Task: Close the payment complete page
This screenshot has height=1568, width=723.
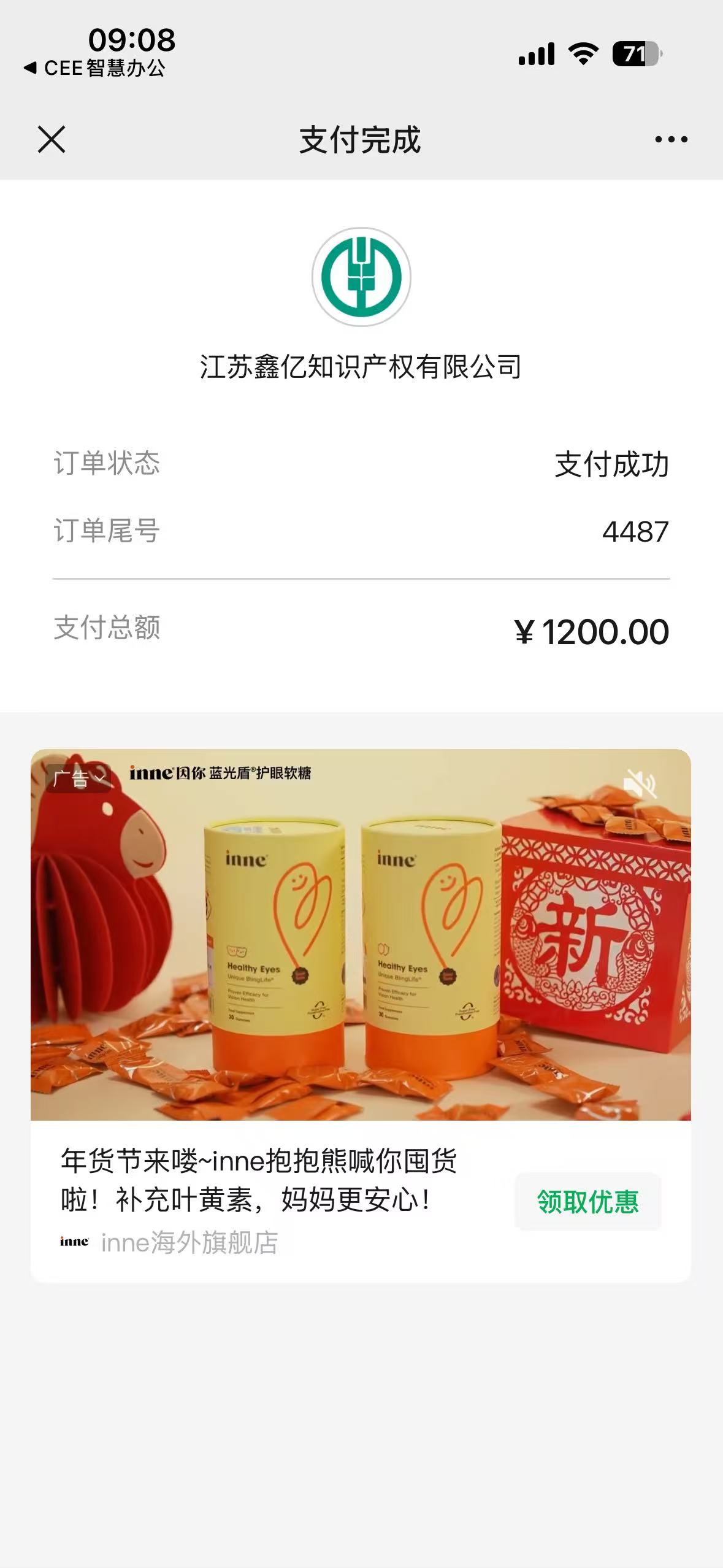Action: [x=52, y=139]
